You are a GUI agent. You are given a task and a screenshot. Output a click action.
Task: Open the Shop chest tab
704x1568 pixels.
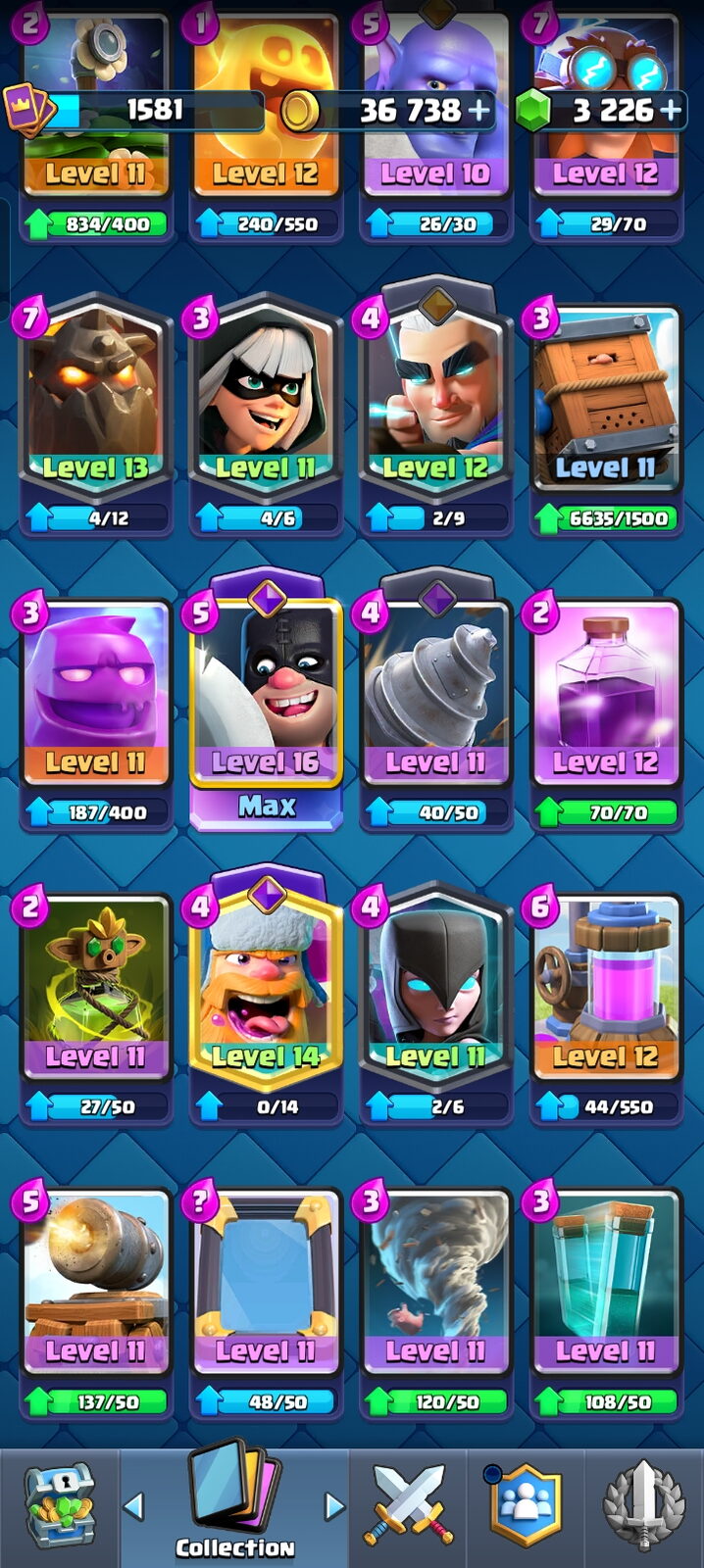point(59,1506)
